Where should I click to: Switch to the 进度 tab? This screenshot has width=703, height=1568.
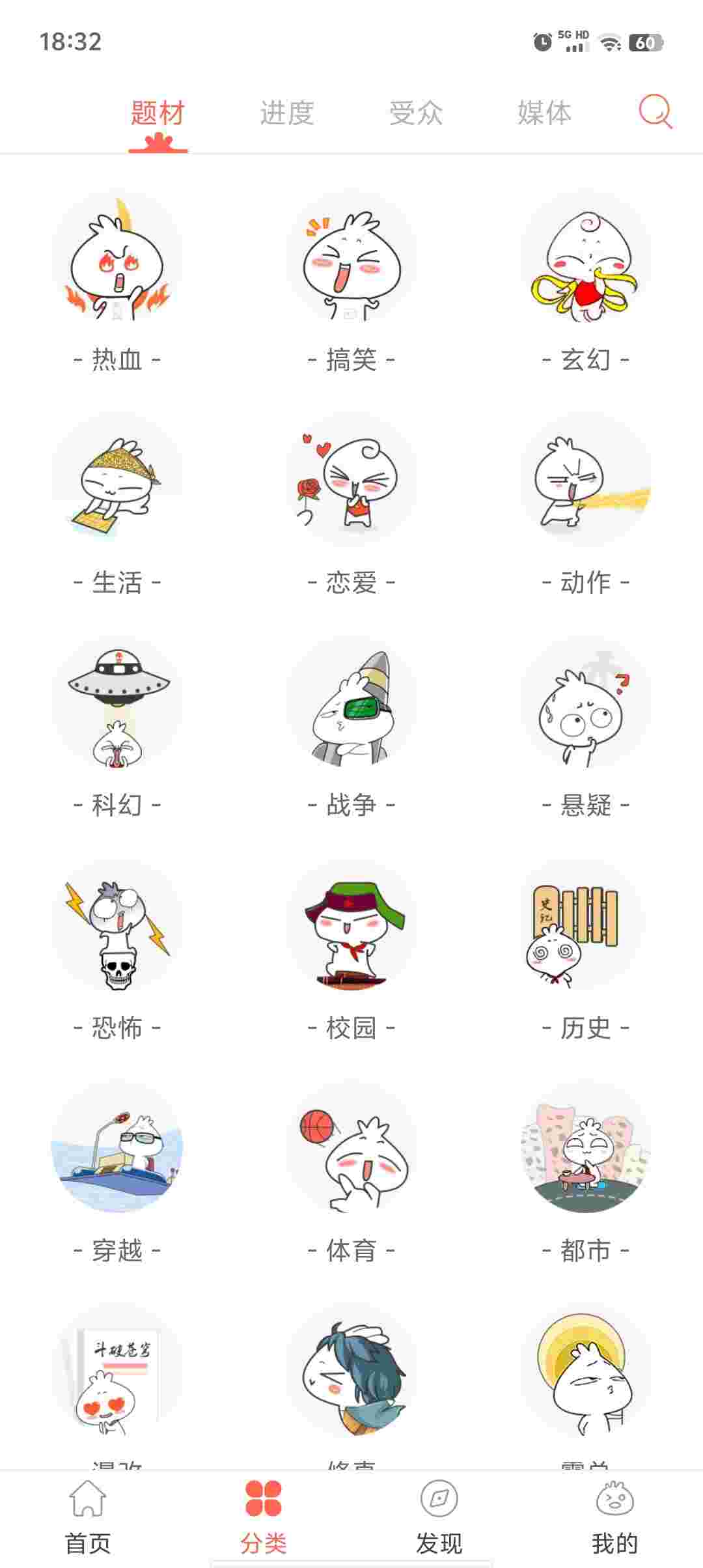[287, 113]
